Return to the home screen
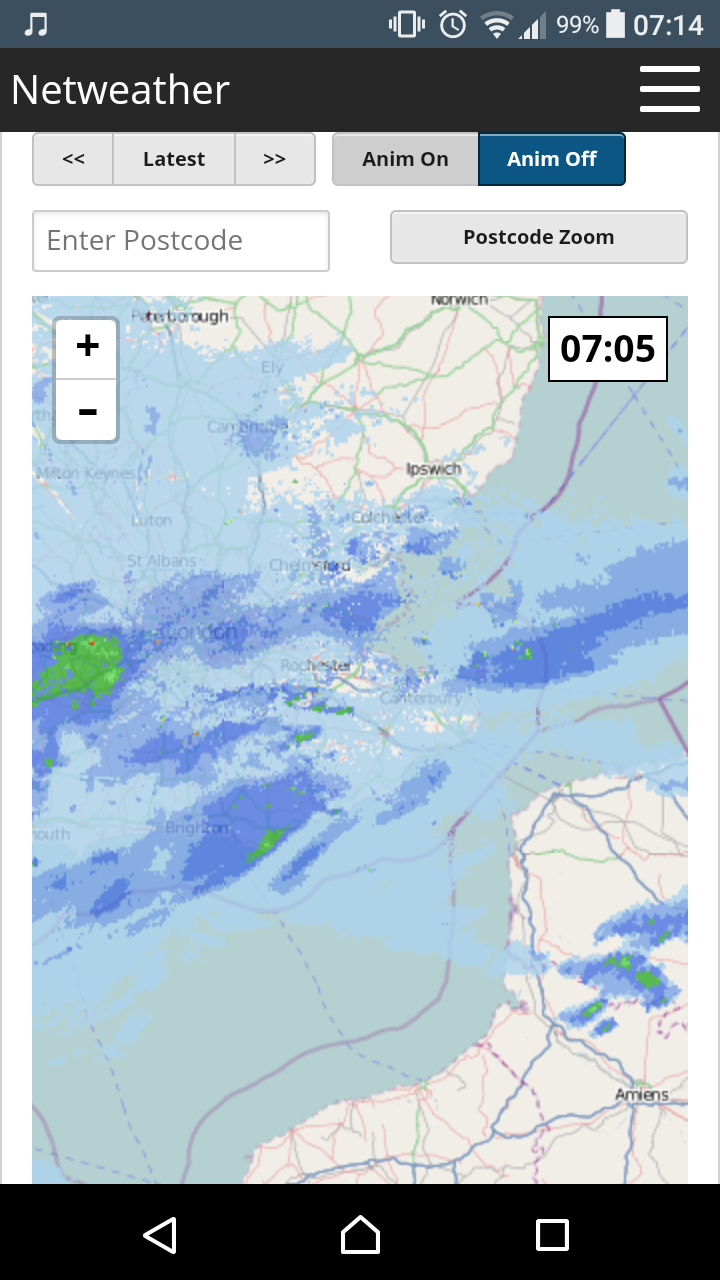The image size is (720, 1280). (x=360, y=1235)
